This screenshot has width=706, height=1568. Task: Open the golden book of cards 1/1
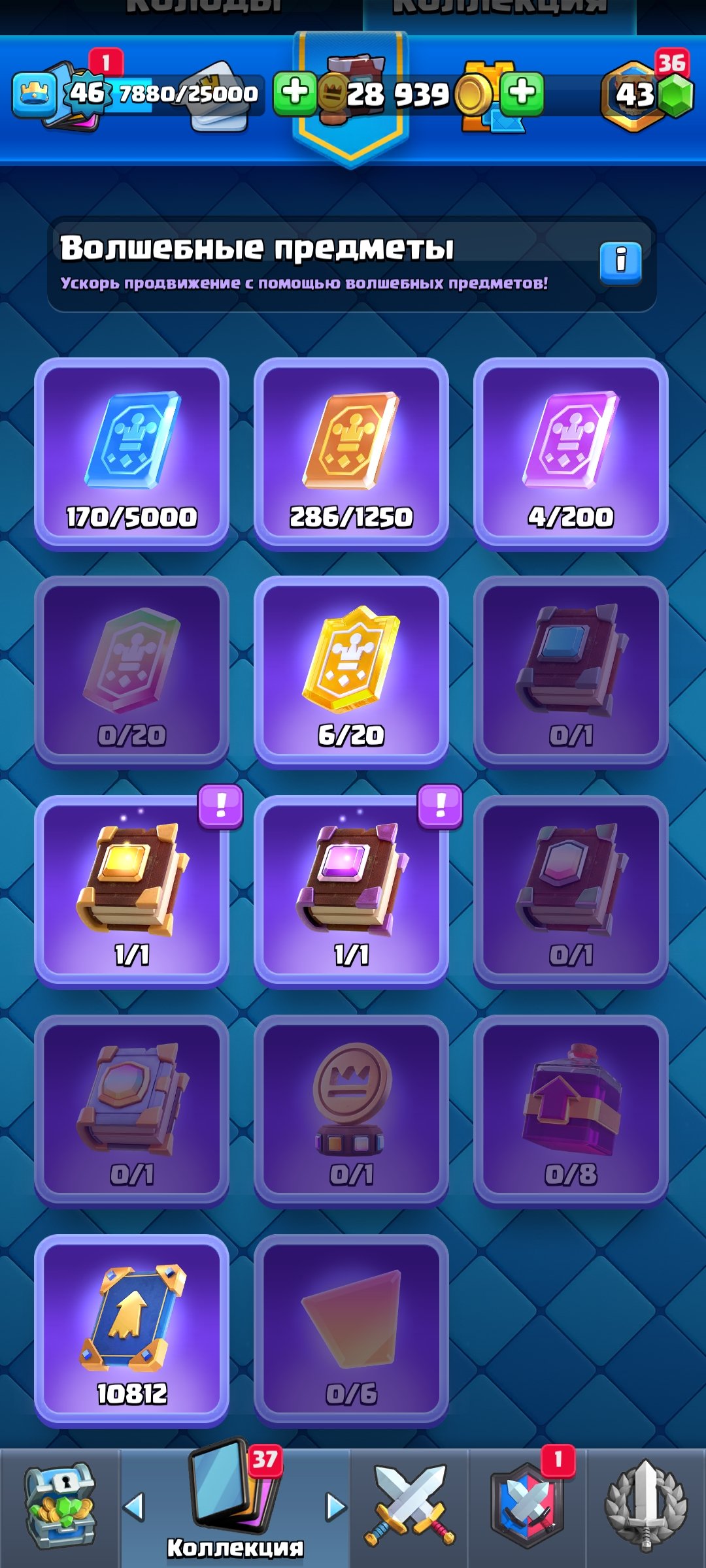click(x=131, y=892)
